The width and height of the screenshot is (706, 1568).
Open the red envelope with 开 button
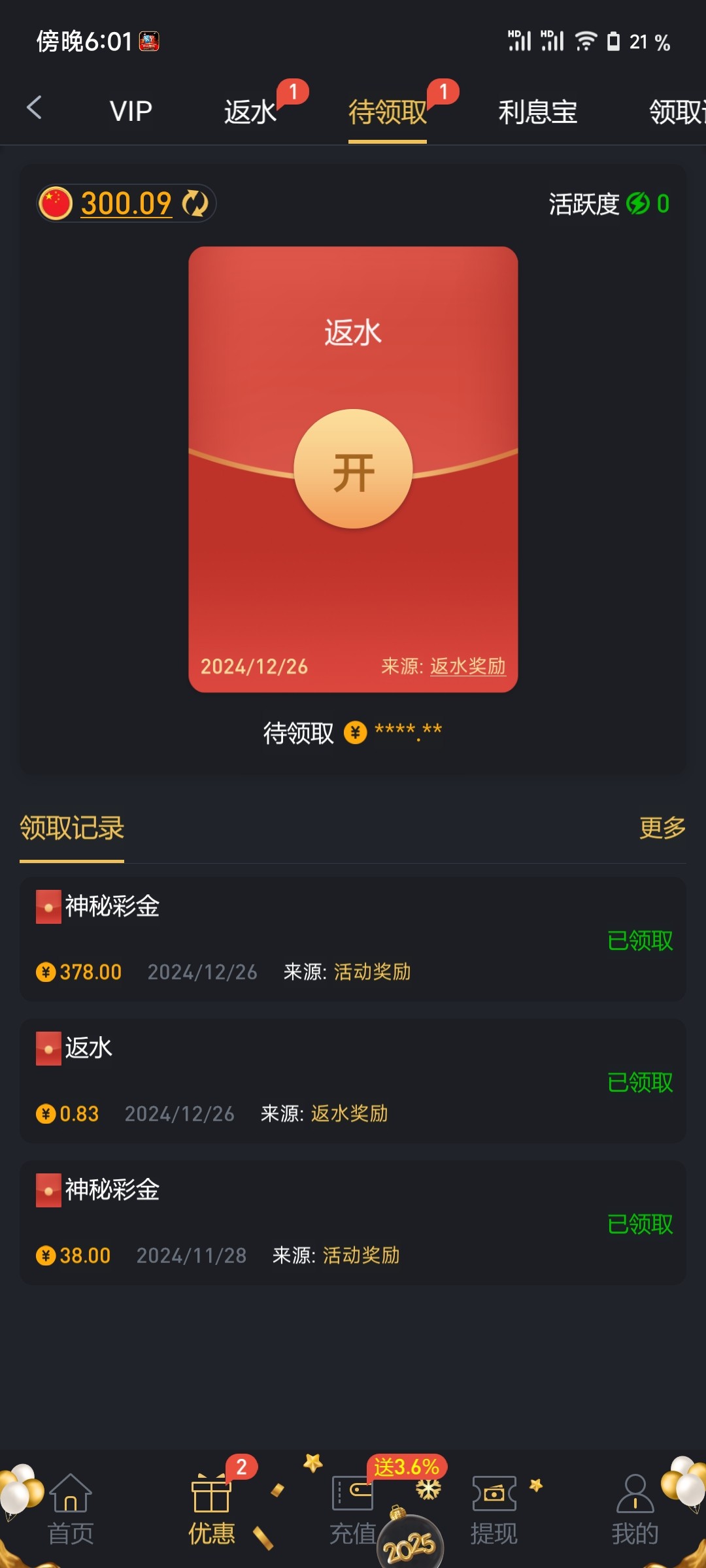pyautogui.click(x=353, y=469)
